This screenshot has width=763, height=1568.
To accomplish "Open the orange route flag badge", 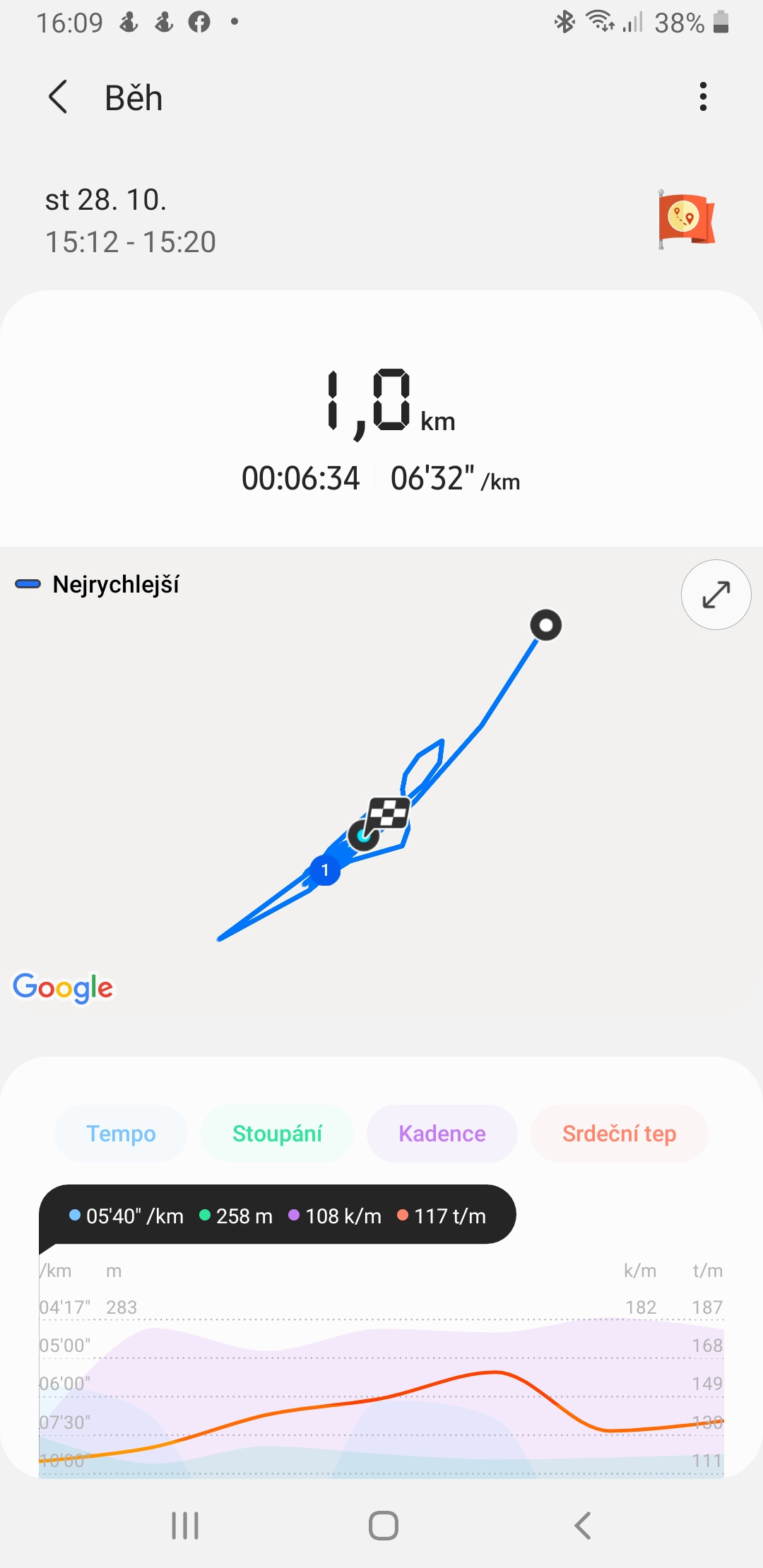I will click(x=685, y=219).
